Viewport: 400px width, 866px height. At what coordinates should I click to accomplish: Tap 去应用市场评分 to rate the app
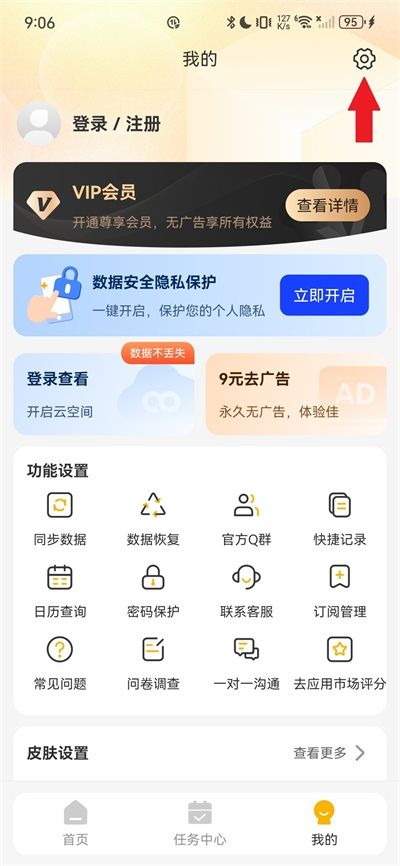coord(340,664)
